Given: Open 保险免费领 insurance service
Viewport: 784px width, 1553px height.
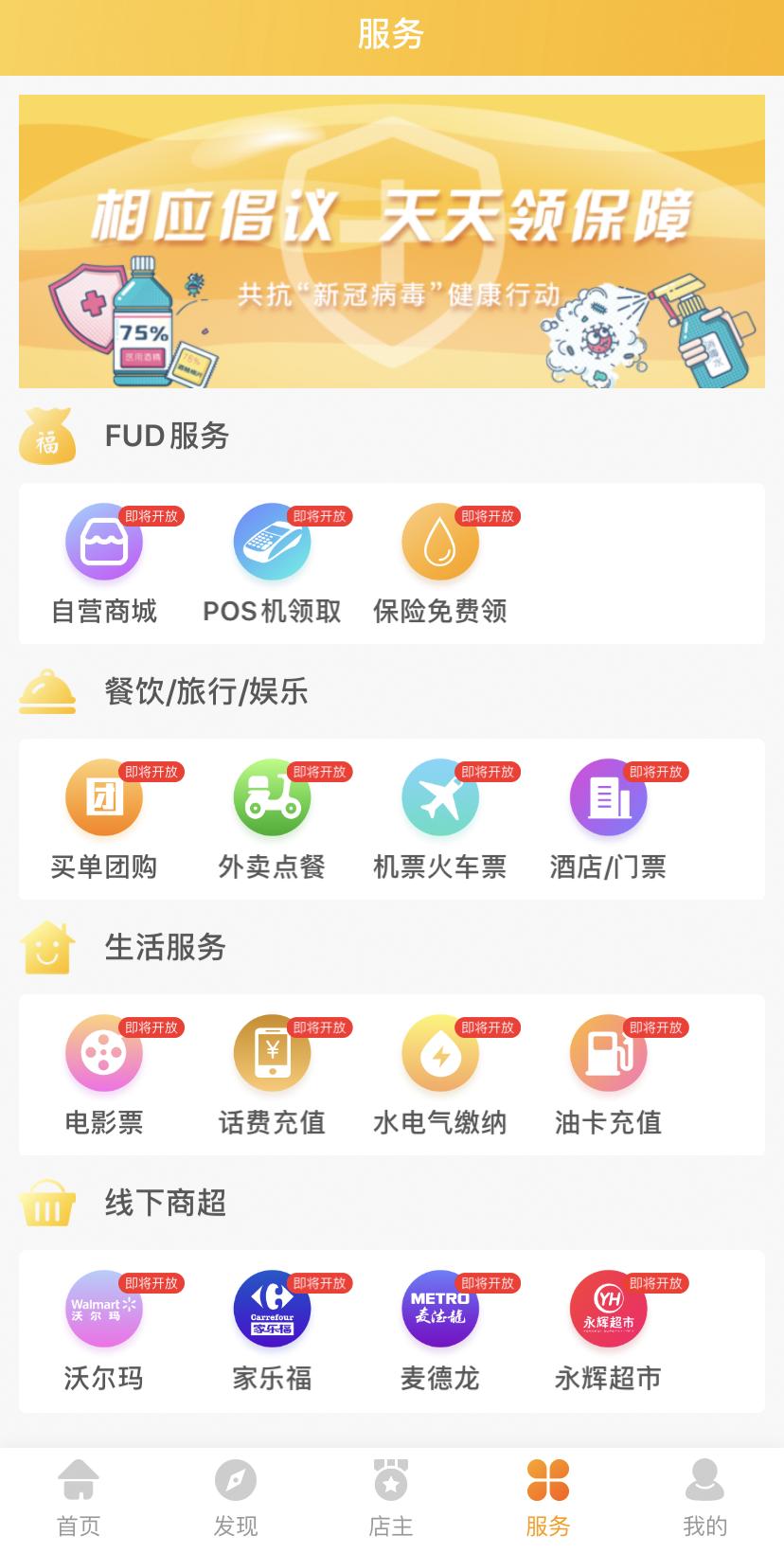Looking at the screenshot, I should pyautogui.click(x=439, y=542).
